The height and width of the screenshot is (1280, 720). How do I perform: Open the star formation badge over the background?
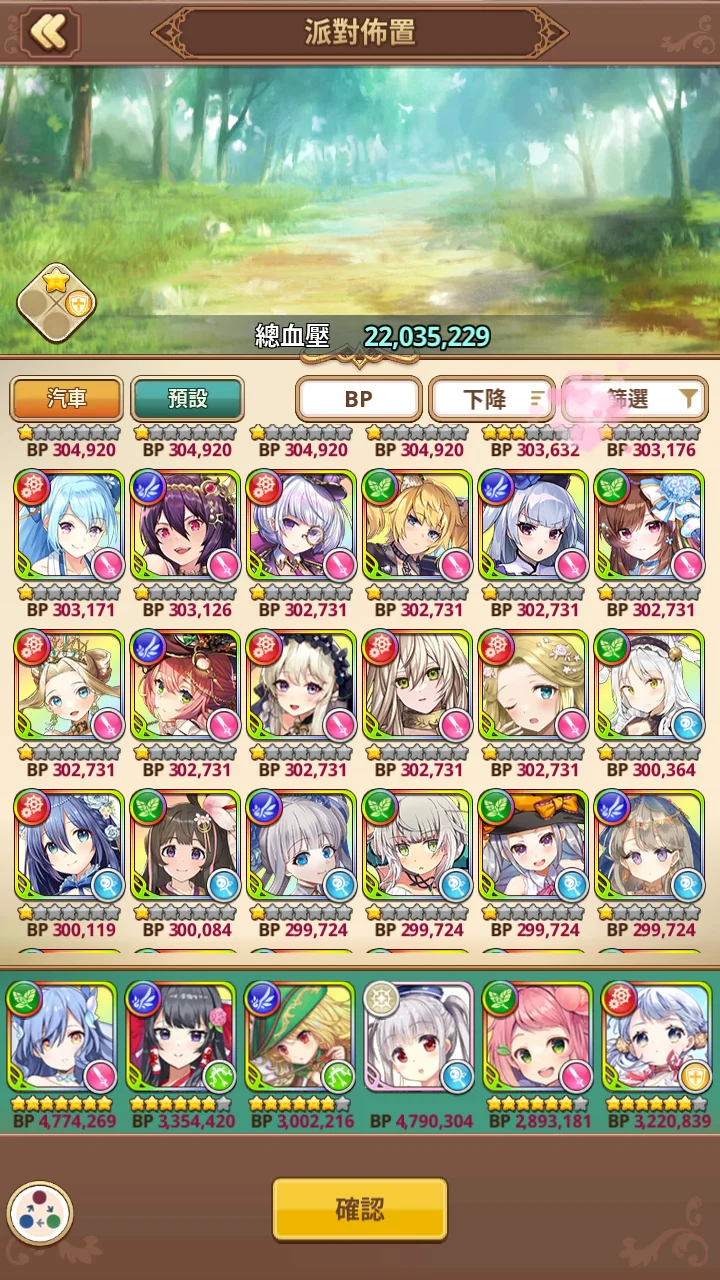pyautogui.click(x=56, y=303)
